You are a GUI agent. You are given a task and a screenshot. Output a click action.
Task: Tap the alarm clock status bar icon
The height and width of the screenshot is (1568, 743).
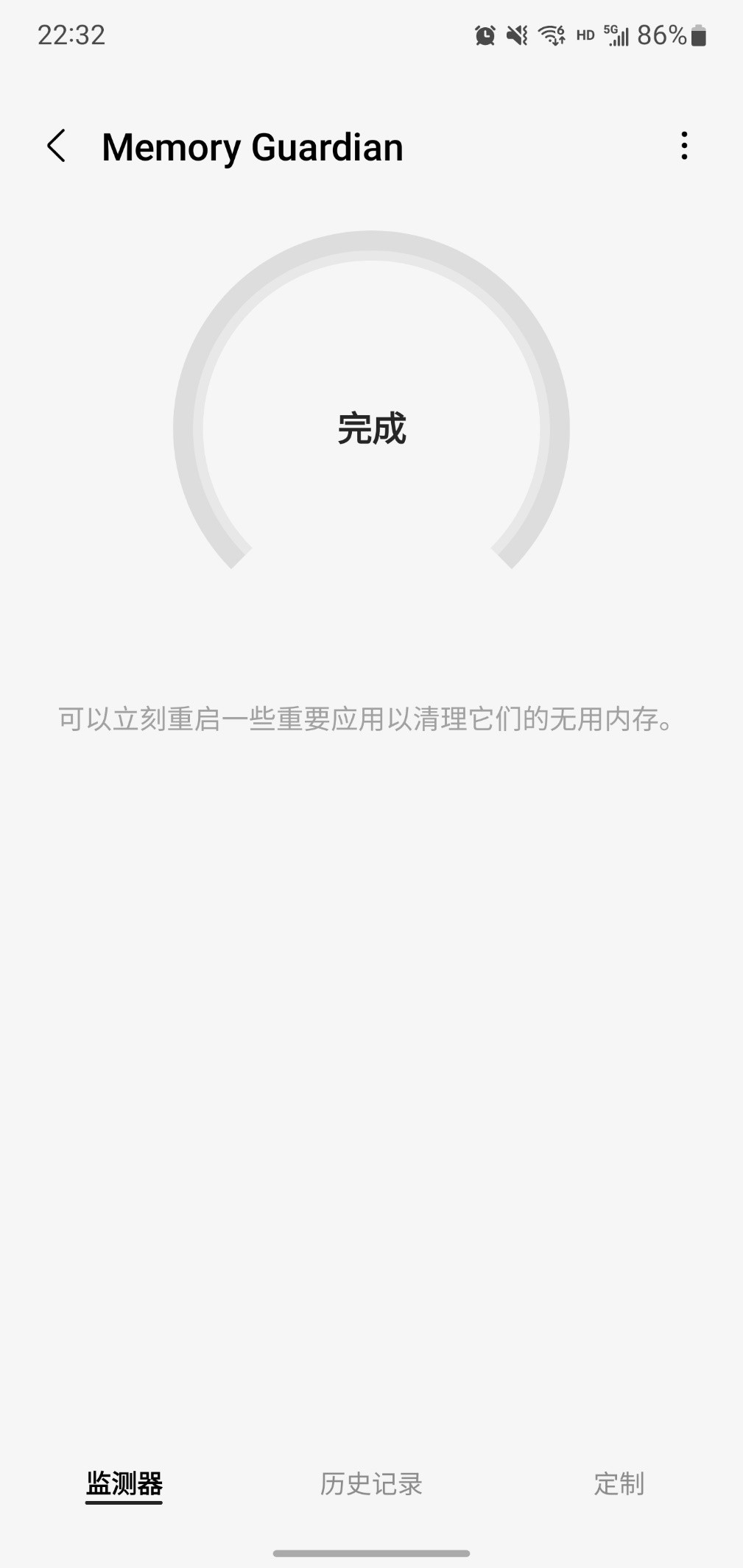(485, 34)
